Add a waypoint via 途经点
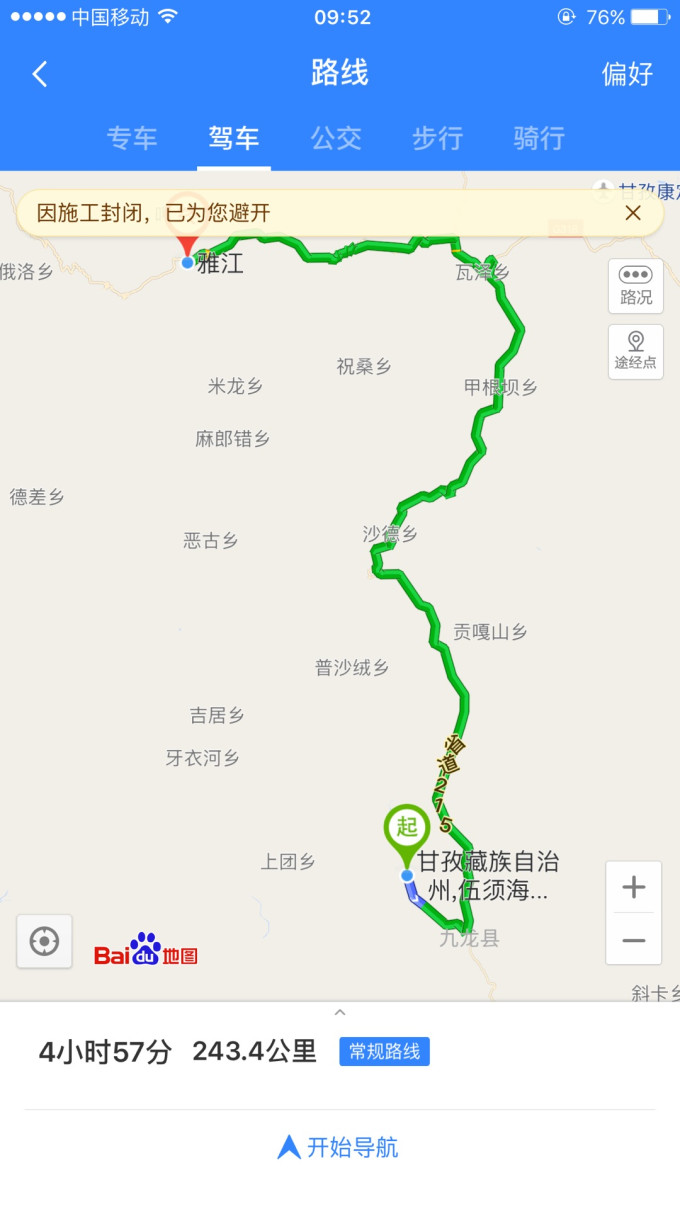Viewport: 680px width, 1209px height. 636,351
